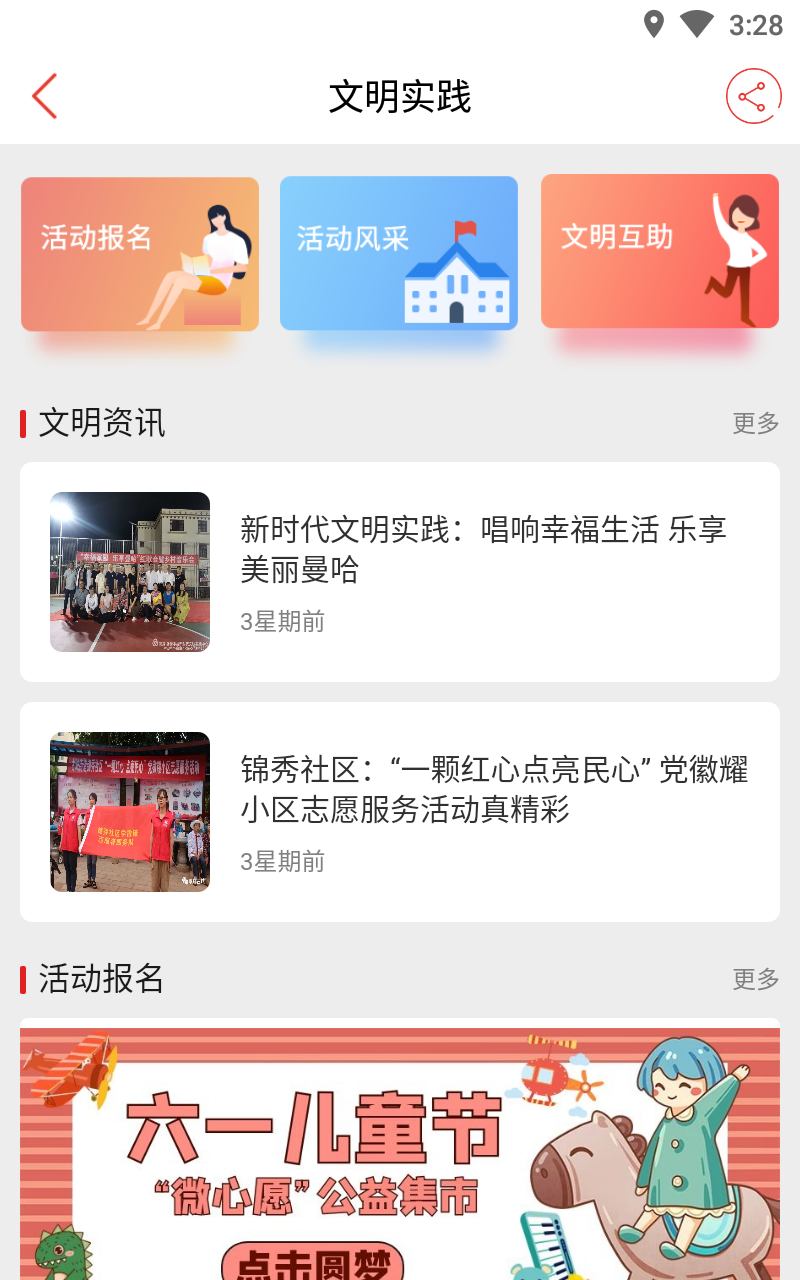Image resolution: width=800 pixels, height=1280 pixels.
Task: Open the 活动报名 tile
Action: click(140, 254)
